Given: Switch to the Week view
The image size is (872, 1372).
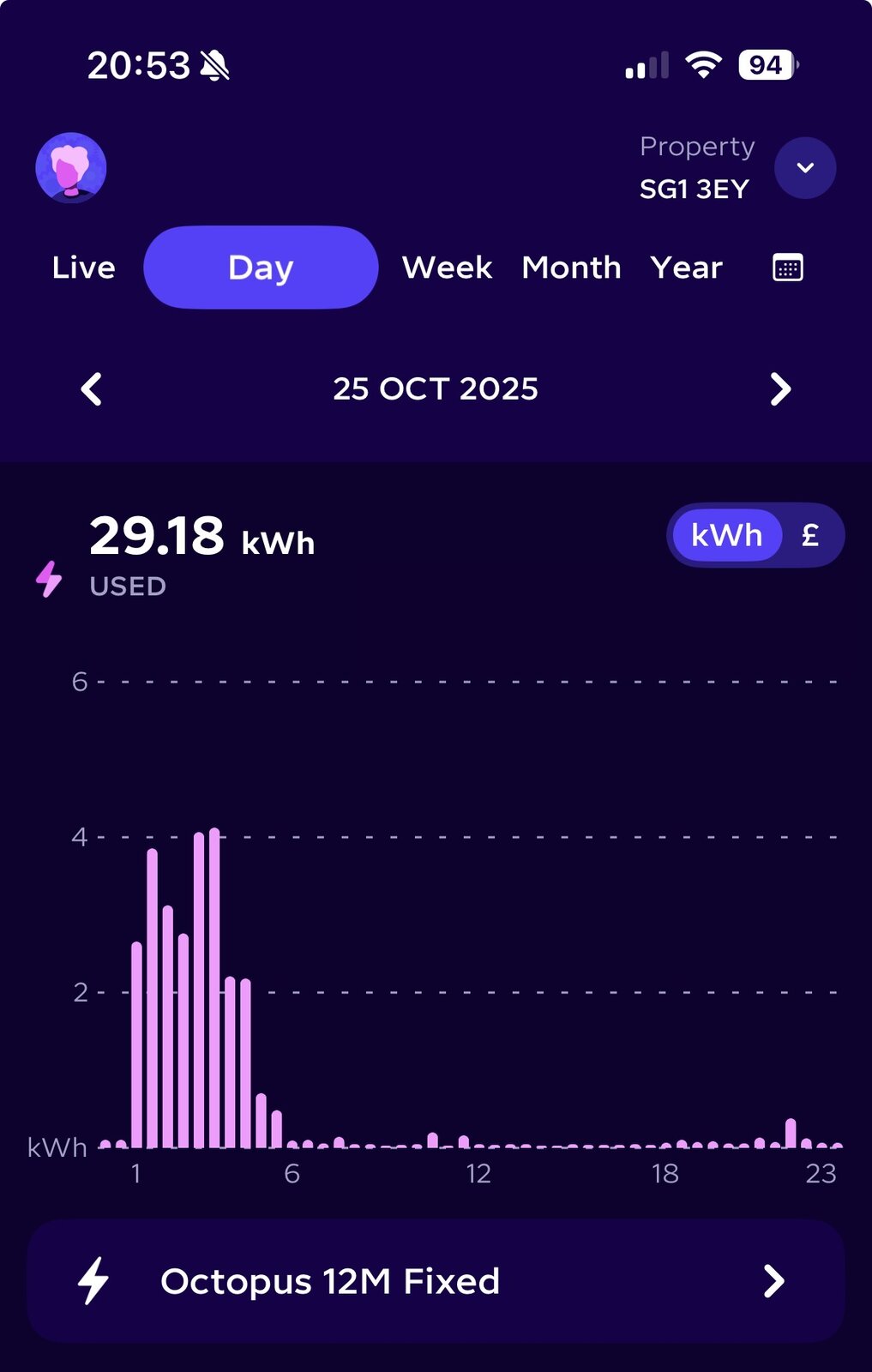Looking at the screenshot, I should [447, 268].
